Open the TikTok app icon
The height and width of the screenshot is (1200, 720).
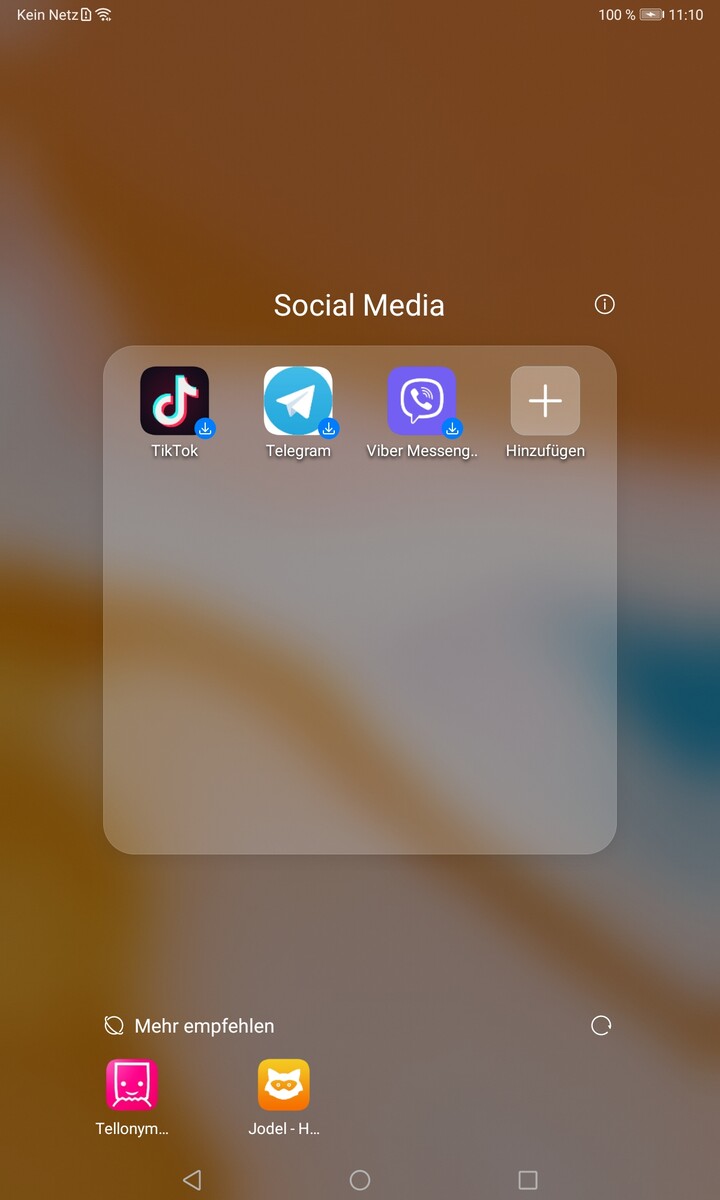[175, 401]
